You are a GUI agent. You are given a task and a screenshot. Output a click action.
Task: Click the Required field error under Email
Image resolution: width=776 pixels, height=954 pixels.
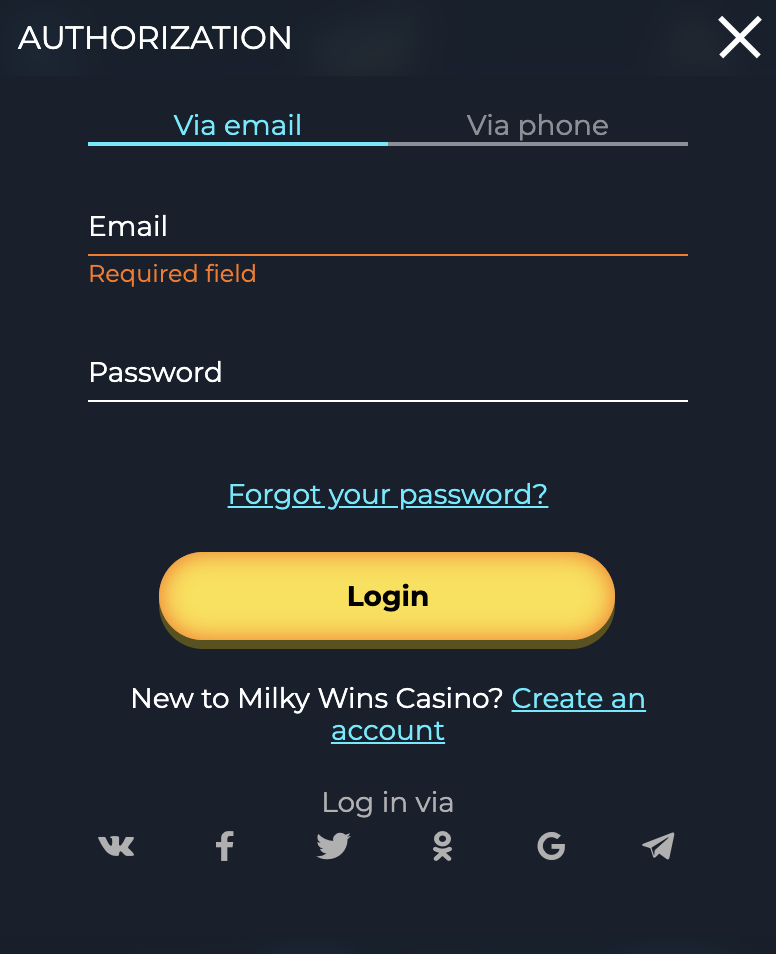pos(172,273)
